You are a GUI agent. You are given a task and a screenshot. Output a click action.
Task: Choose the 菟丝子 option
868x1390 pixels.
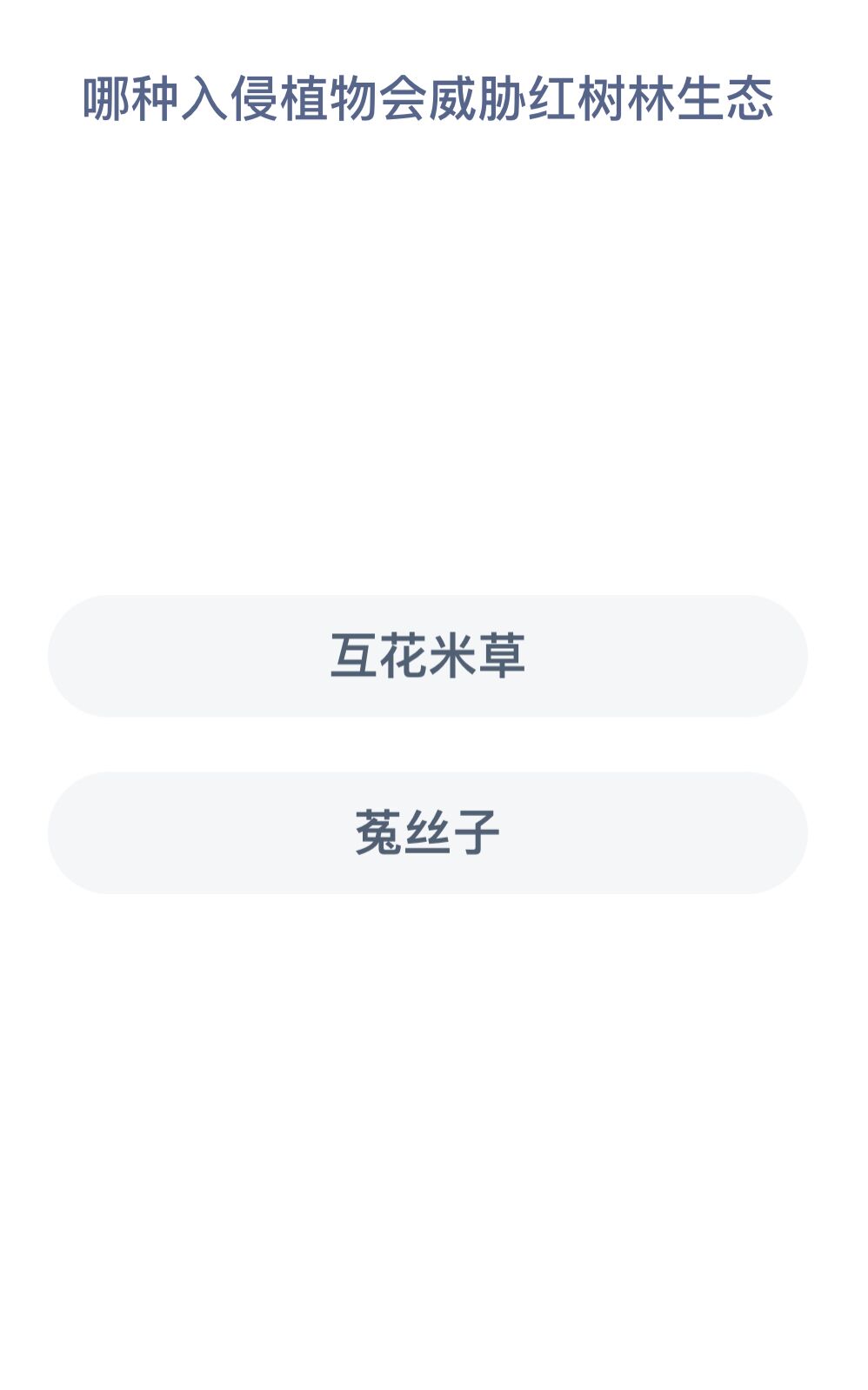tap(427, 832)
